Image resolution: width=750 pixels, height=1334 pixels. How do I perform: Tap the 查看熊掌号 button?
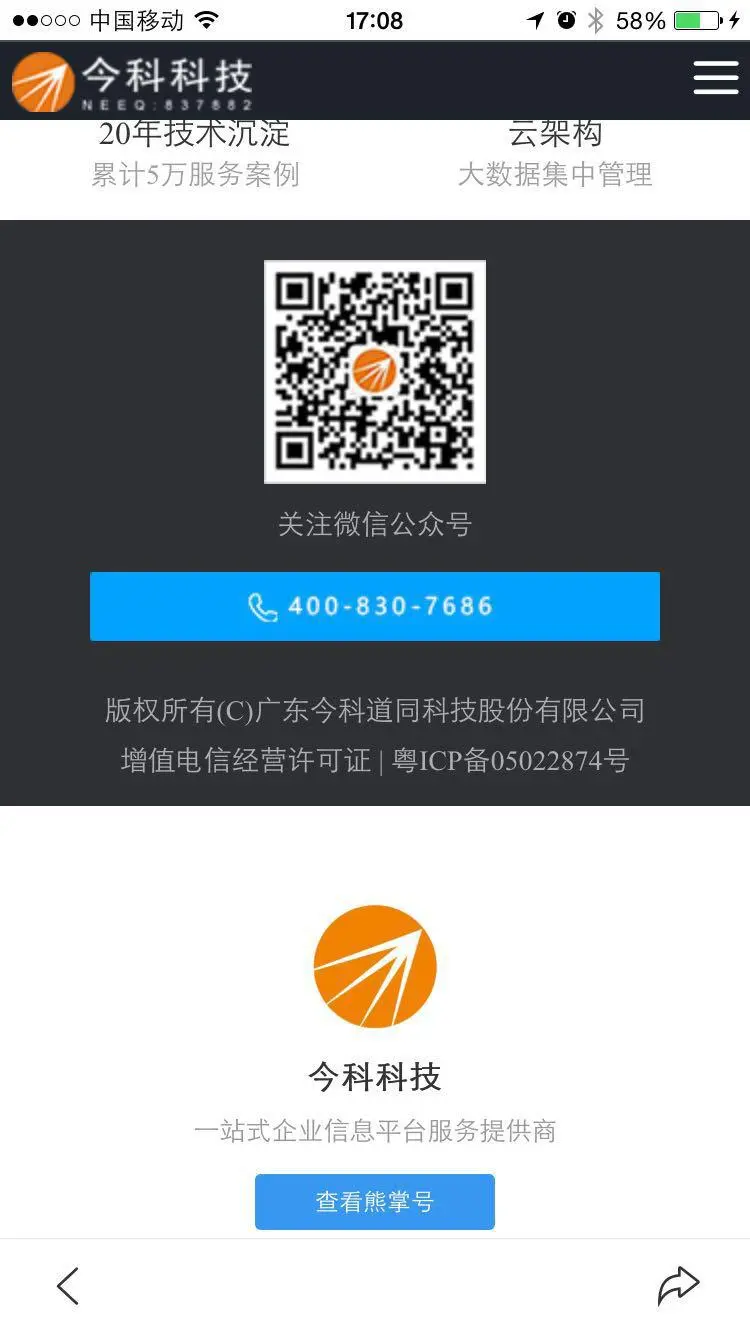(374, 1202)
